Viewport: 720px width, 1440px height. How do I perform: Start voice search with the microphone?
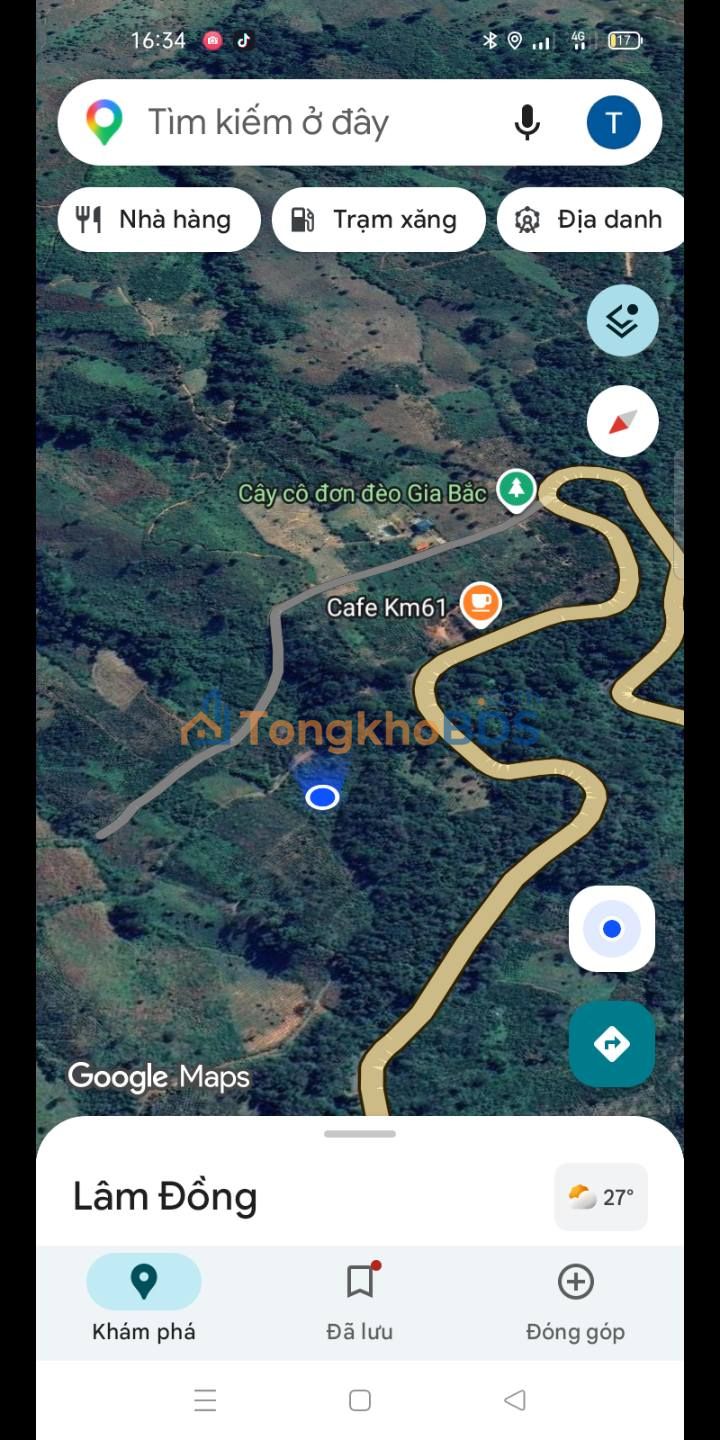pyautogui.click(x=527, y=123)
